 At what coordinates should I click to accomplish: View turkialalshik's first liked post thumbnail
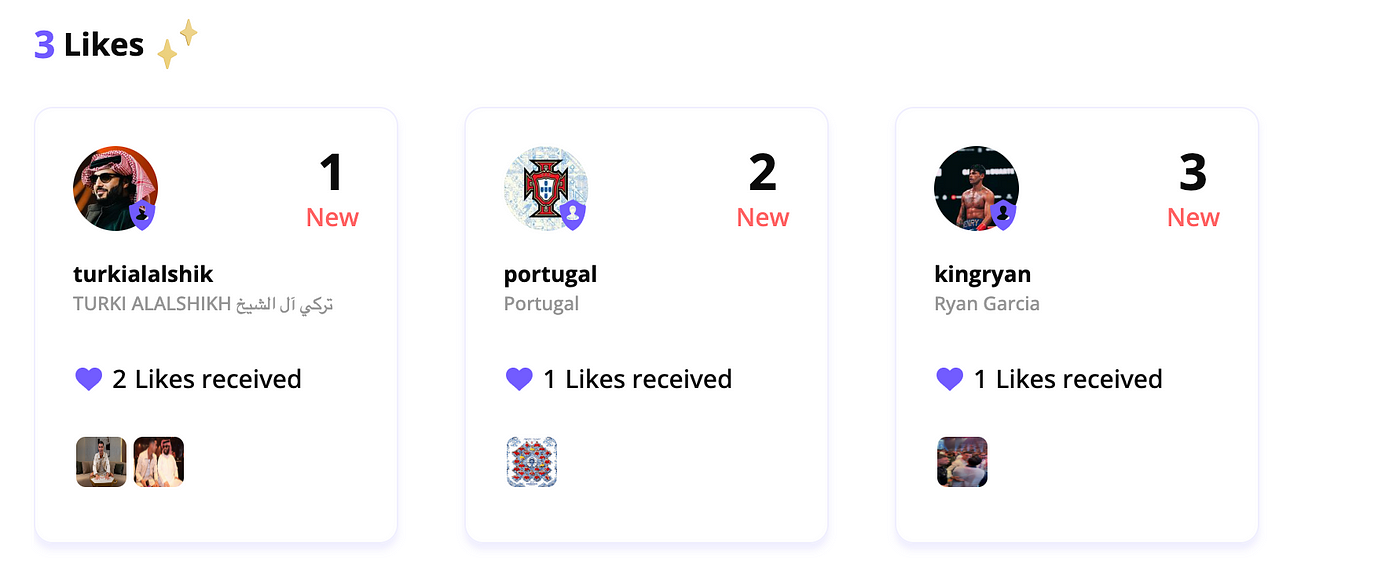pos(101,462)
